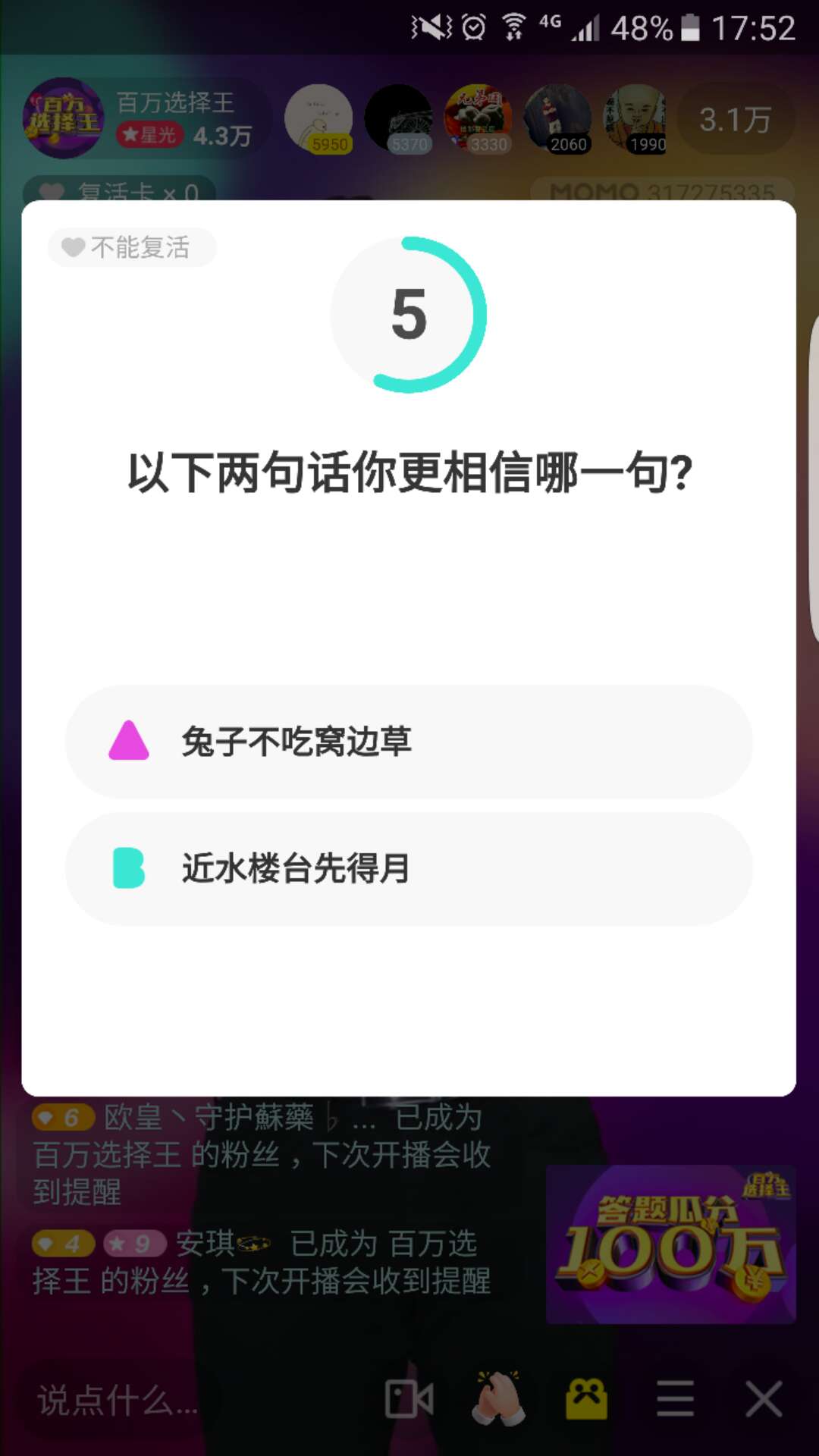
Task: Open the viewer avatar with 5950
Action: (318, 118)
